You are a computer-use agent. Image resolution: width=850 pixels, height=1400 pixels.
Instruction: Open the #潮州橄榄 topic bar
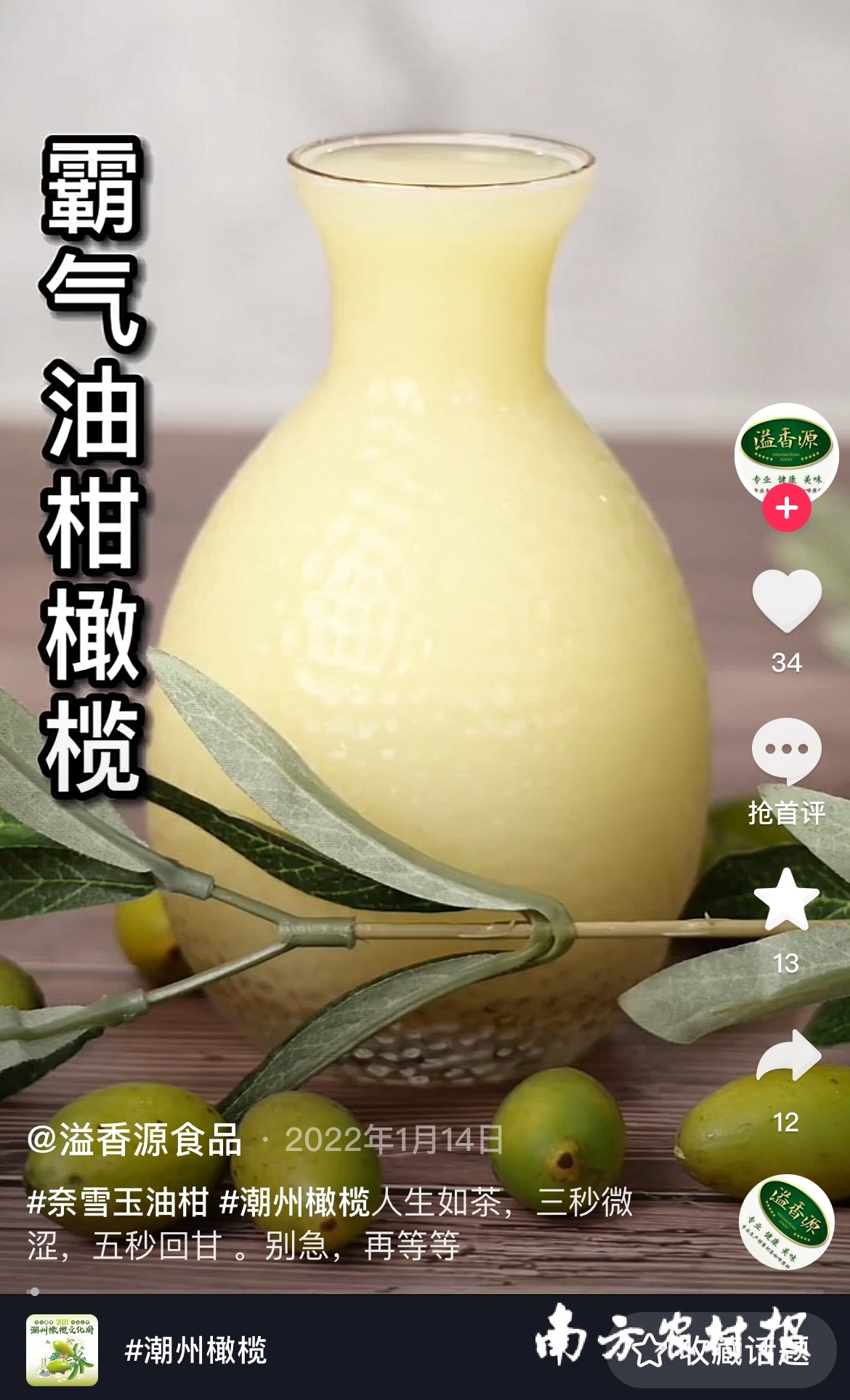click(x=195, y=1350)
